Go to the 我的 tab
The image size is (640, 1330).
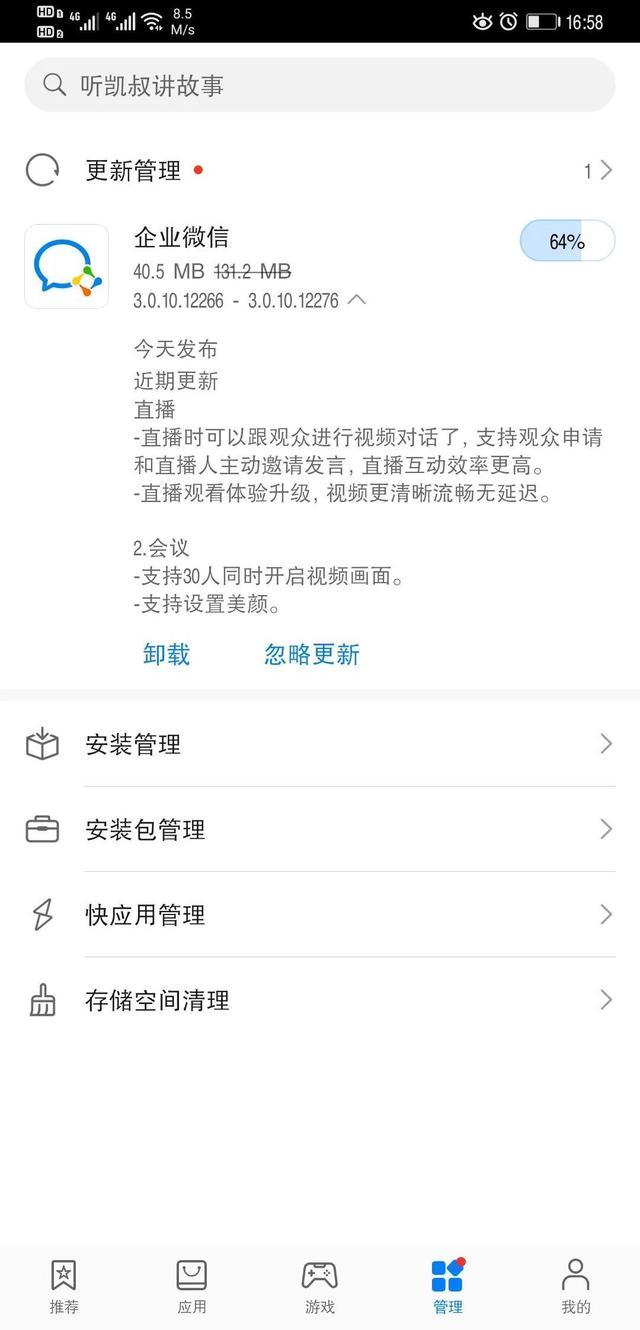pos(576,1286)
